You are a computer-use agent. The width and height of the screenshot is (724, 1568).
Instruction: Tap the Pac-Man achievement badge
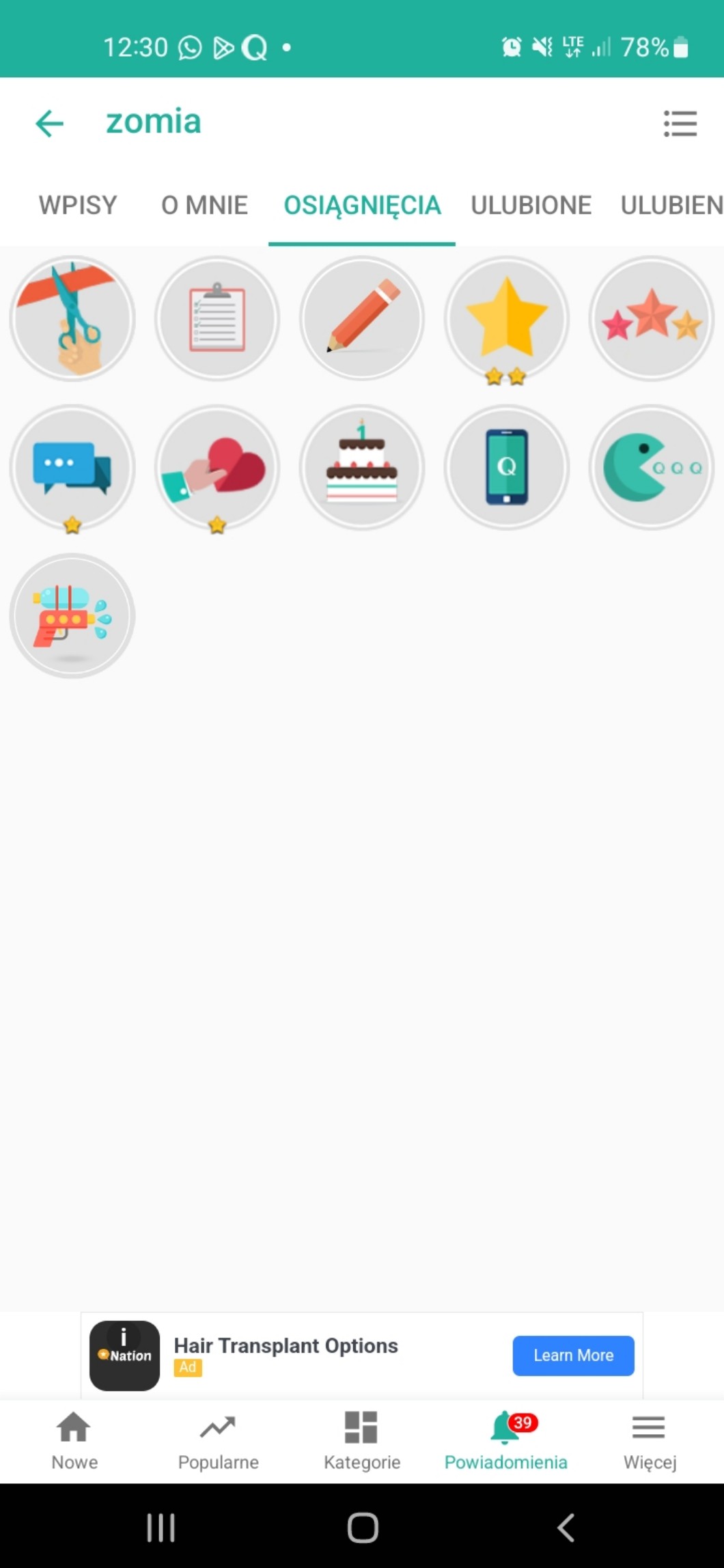651,467
